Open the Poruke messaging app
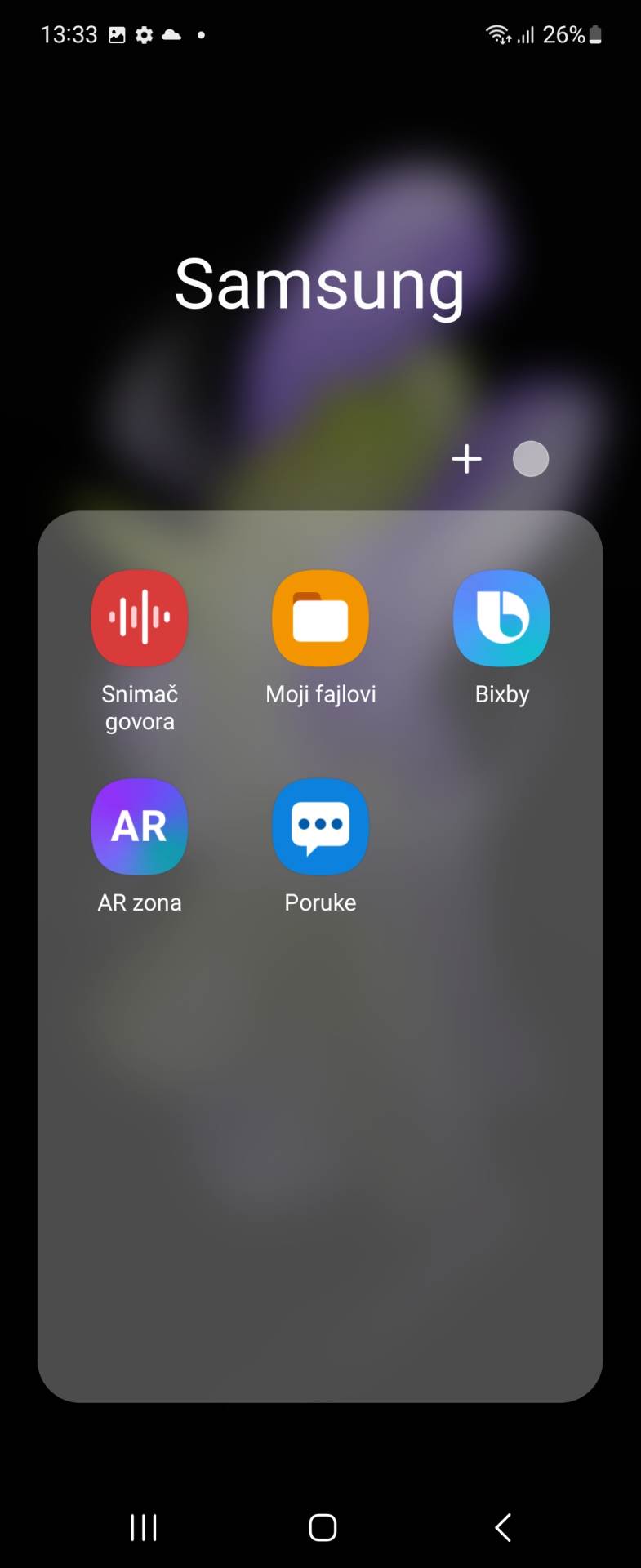Viewport: 641px width, 1568px height. pyautogui.click(x=320, y=826)
